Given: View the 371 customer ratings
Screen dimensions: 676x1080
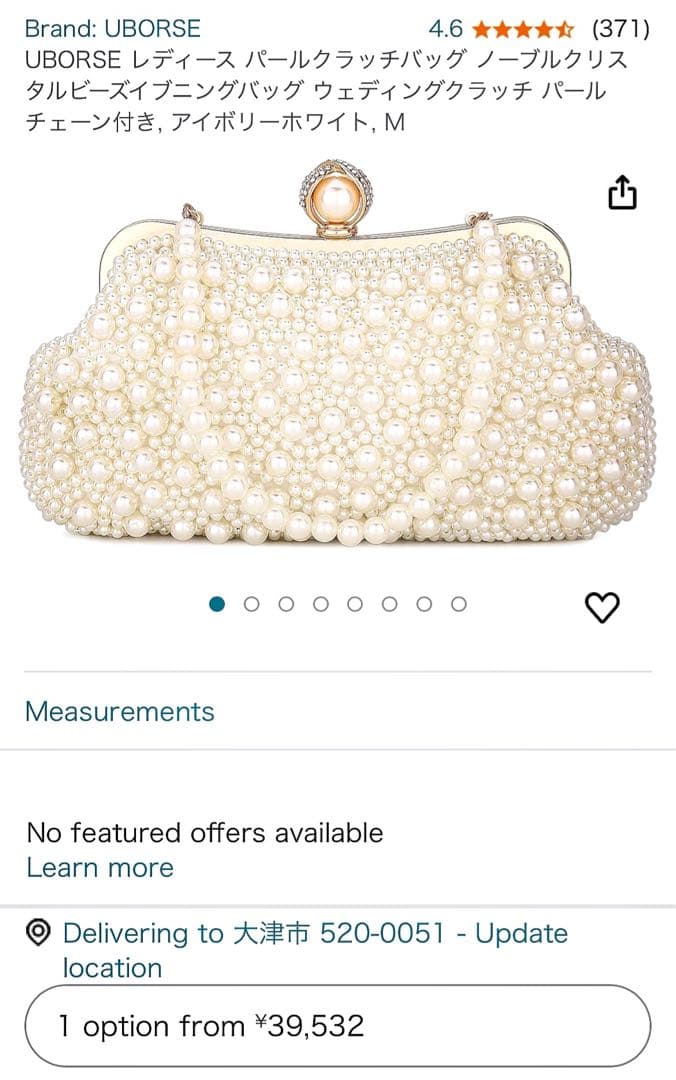Looking at the screenshot, I should 620,28.
